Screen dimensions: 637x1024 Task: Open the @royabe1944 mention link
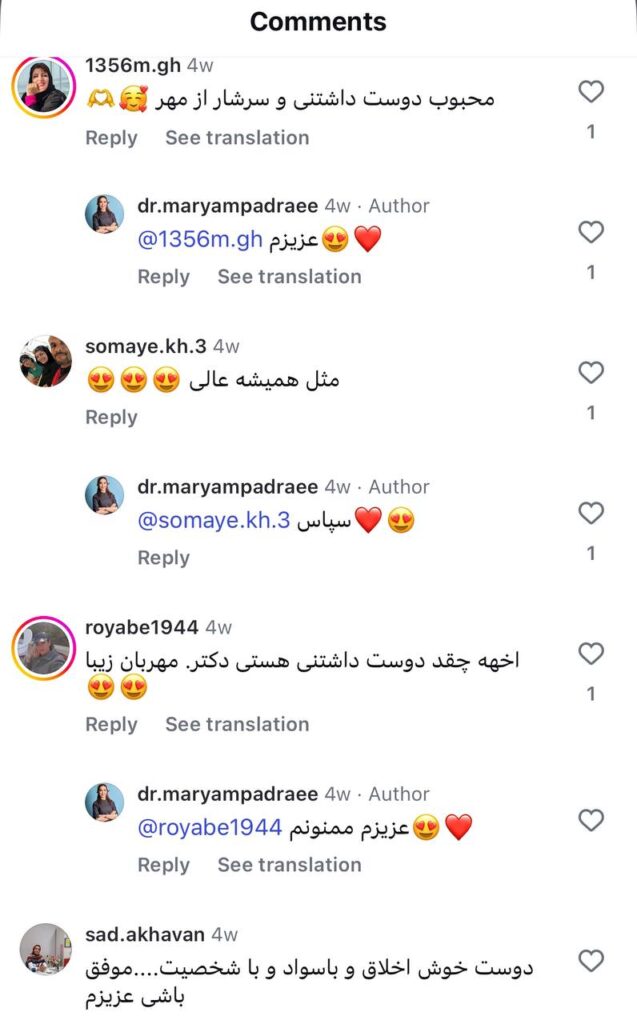(x=210, y=827)
